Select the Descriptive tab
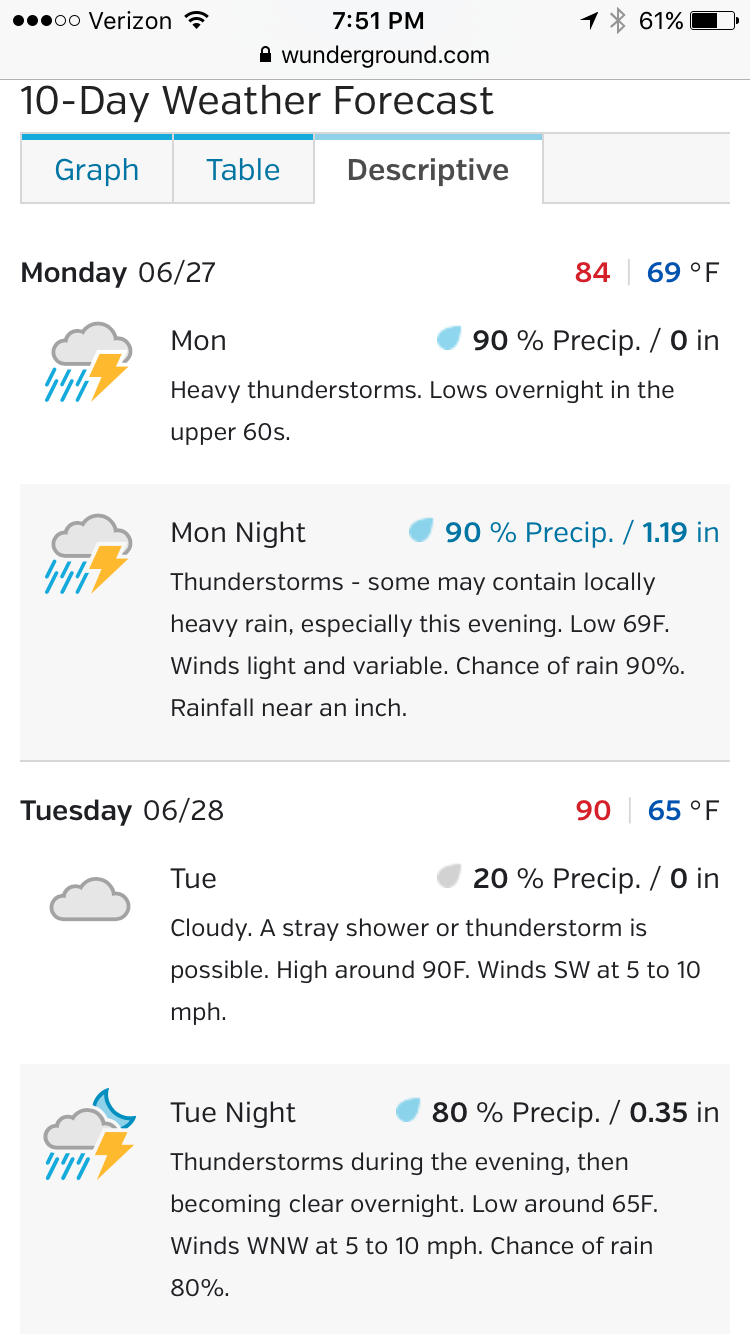The image size is (750, 1334). coord(429,169)
